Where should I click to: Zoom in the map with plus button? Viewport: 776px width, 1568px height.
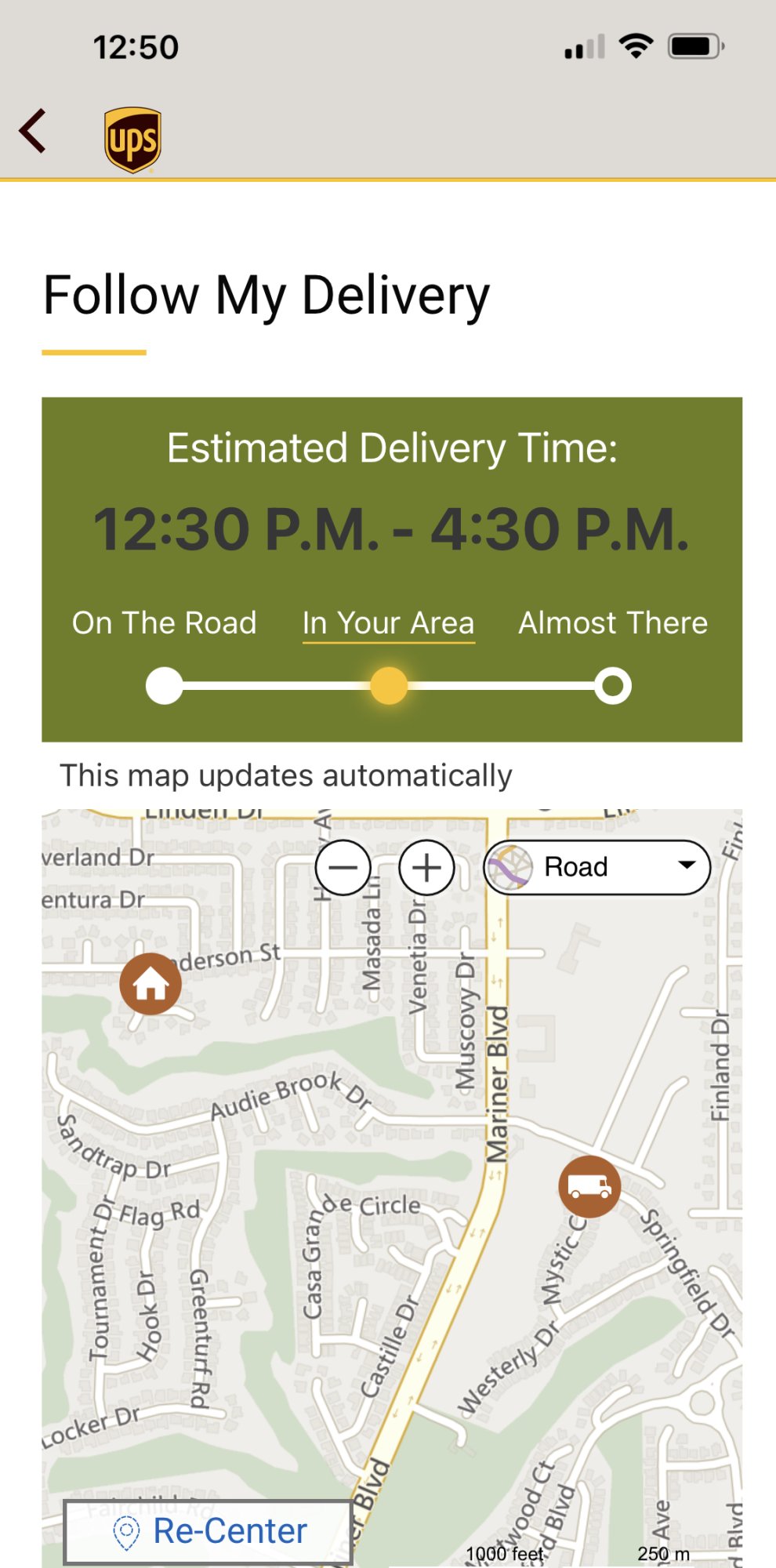[426, 867]
